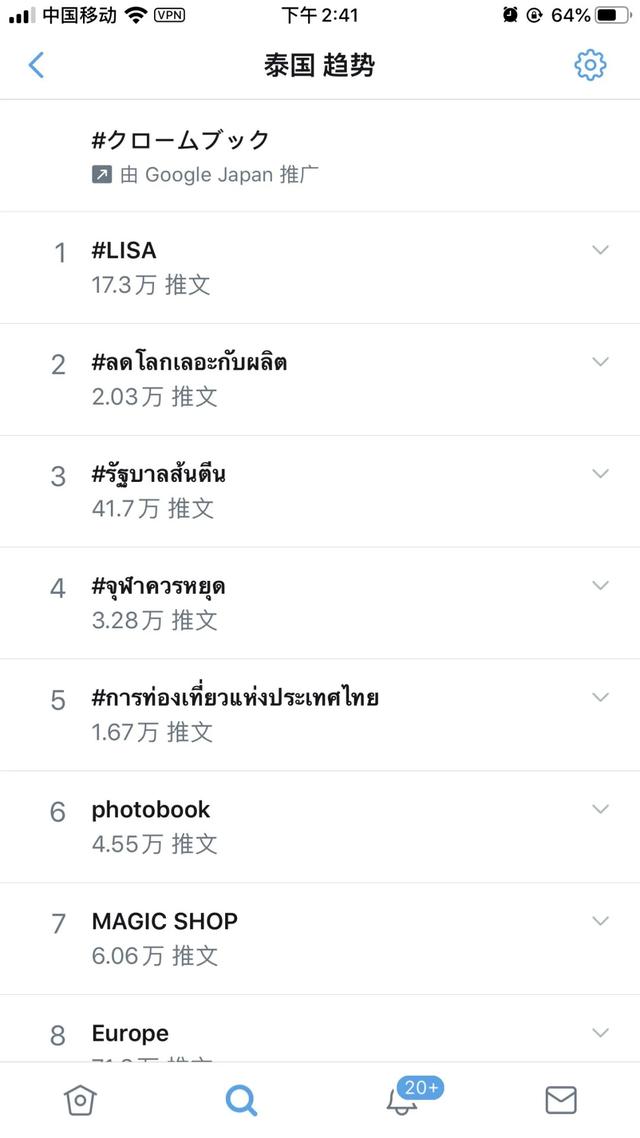Open the trend ranked number 2
The image size is (640, 1138).
(x=320, y=380)
